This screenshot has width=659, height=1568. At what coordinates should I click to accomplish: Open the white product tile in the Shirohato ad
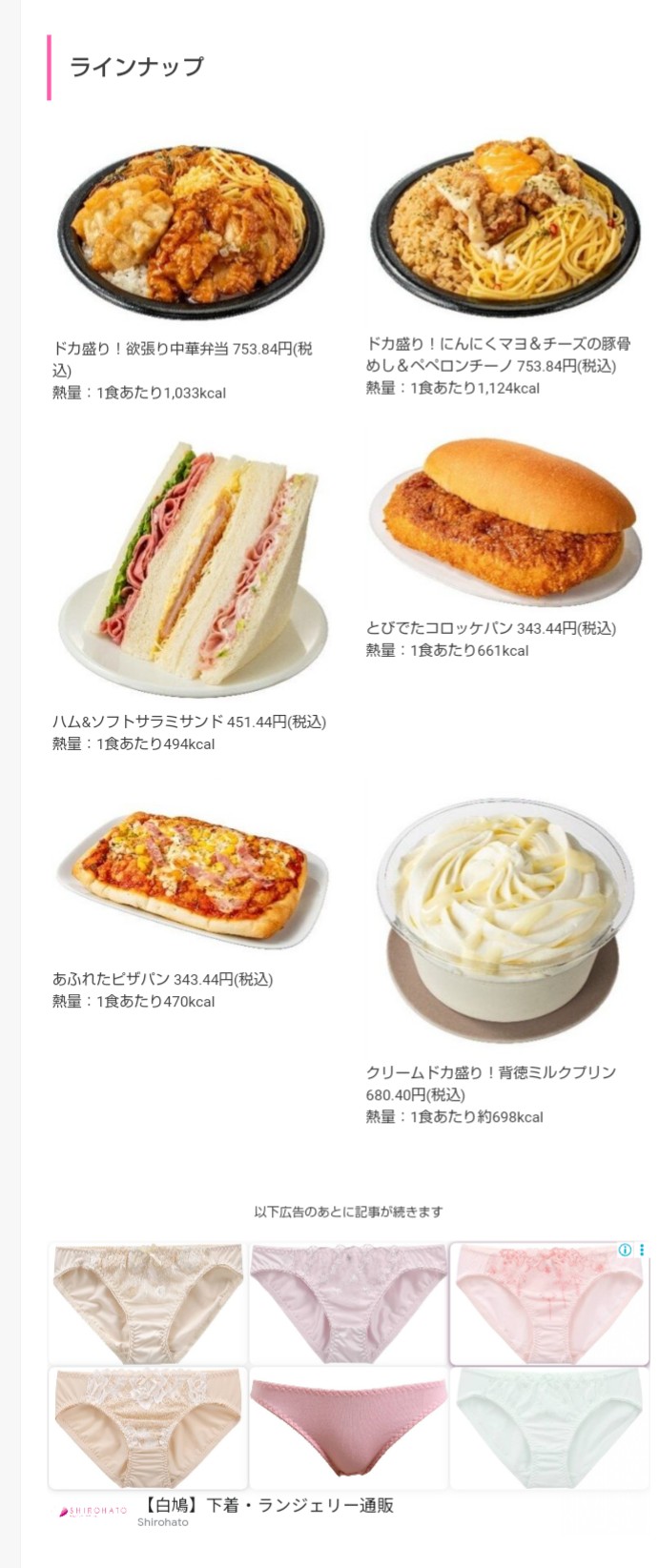click(547, 1427)
